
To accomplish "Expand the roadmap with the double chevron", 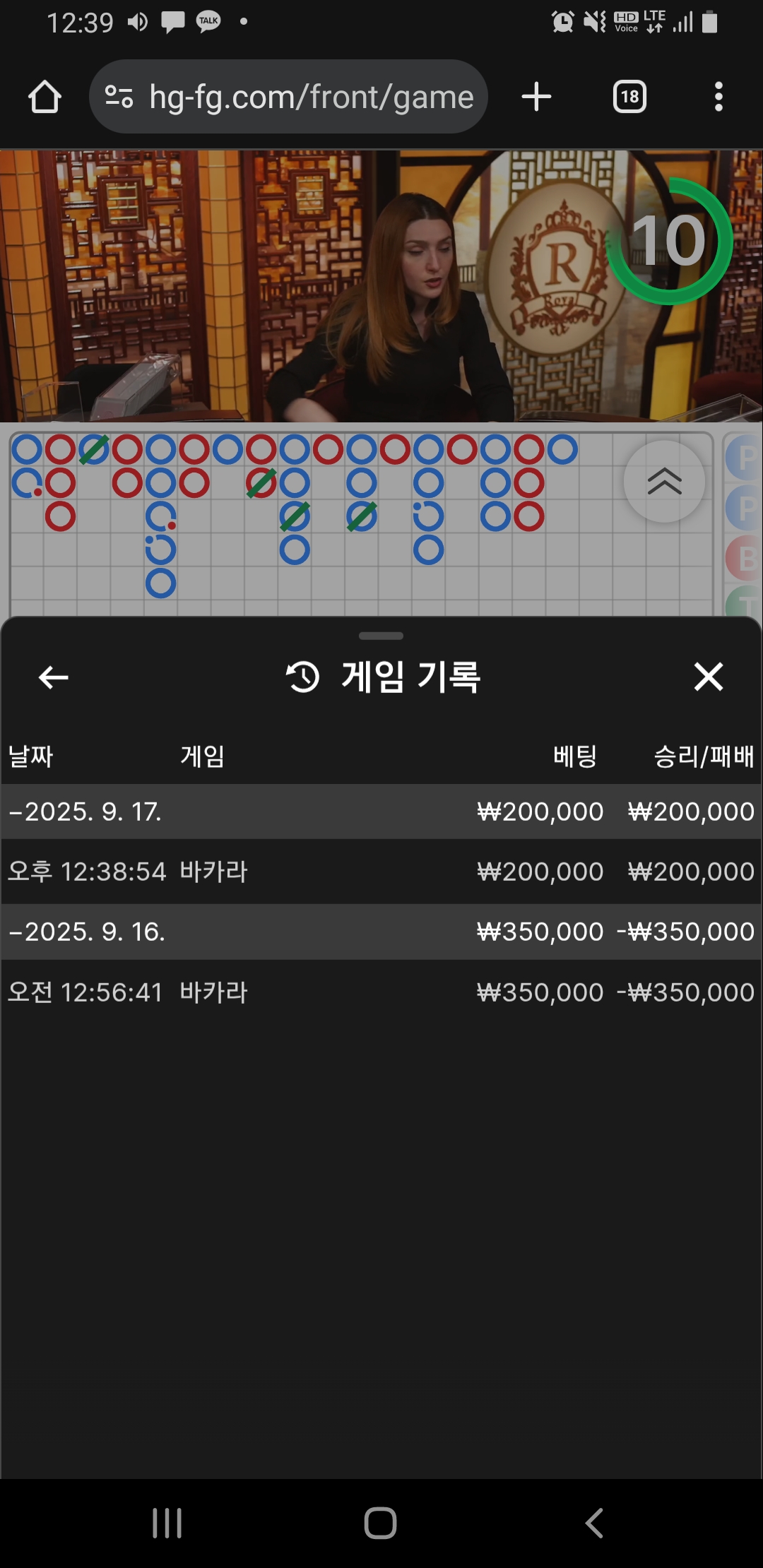I will point(664,482).
